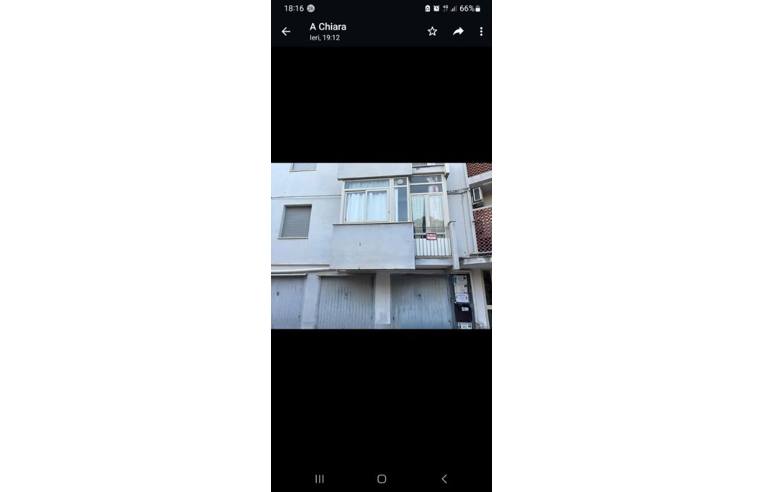The width and height of the screenshot is (764, 492).
Task: Star this photo message
Action: tap(432, 32)
